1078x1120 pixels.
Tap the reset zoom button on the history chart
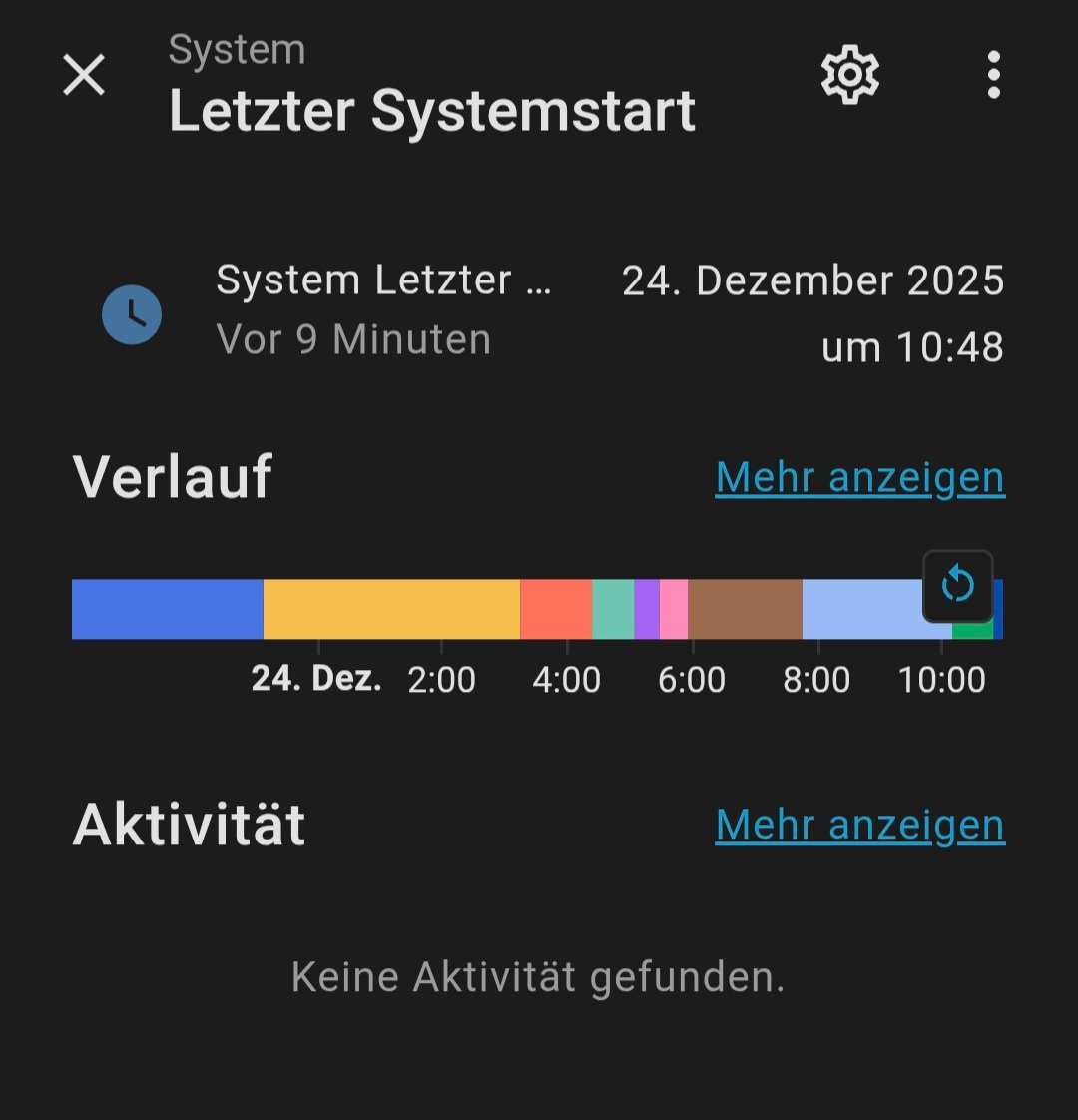point(957,585)
